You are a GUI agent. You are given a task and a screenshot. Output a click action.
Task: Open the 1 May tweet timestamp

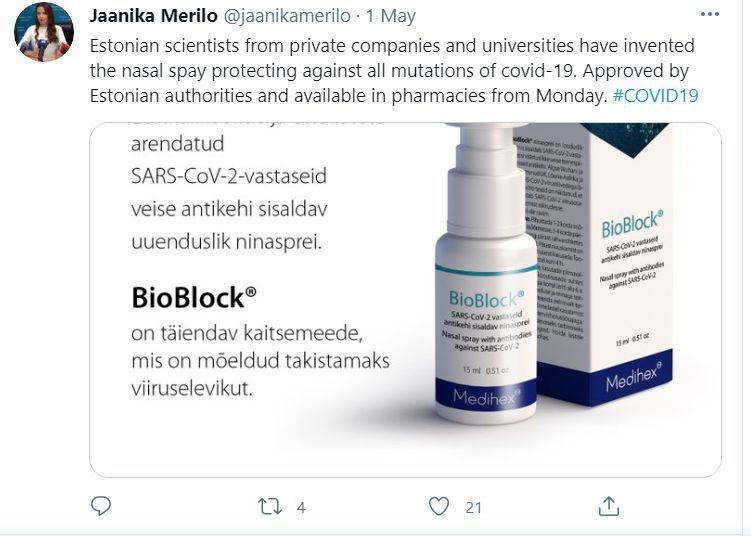[391, 17]
